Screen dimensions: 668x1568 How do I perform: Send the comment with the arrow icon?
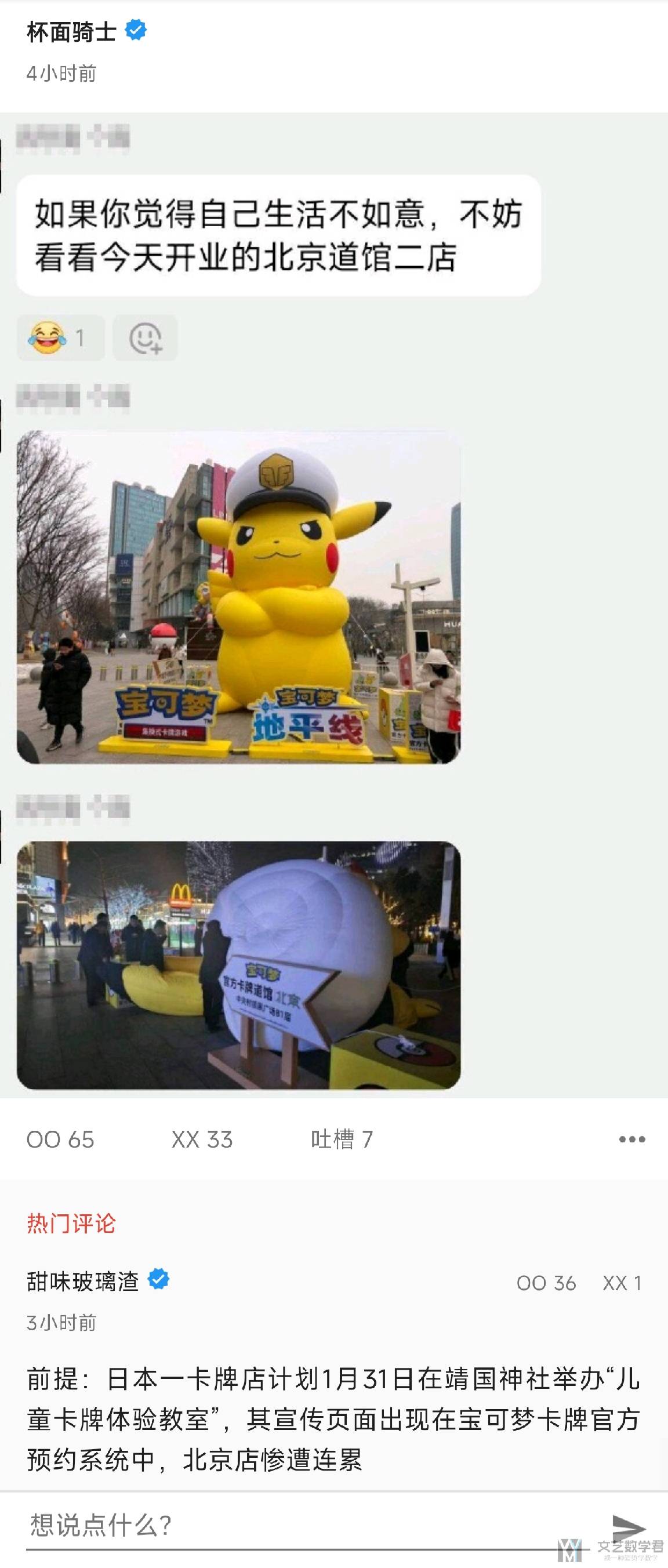(x=628, y=1528)
